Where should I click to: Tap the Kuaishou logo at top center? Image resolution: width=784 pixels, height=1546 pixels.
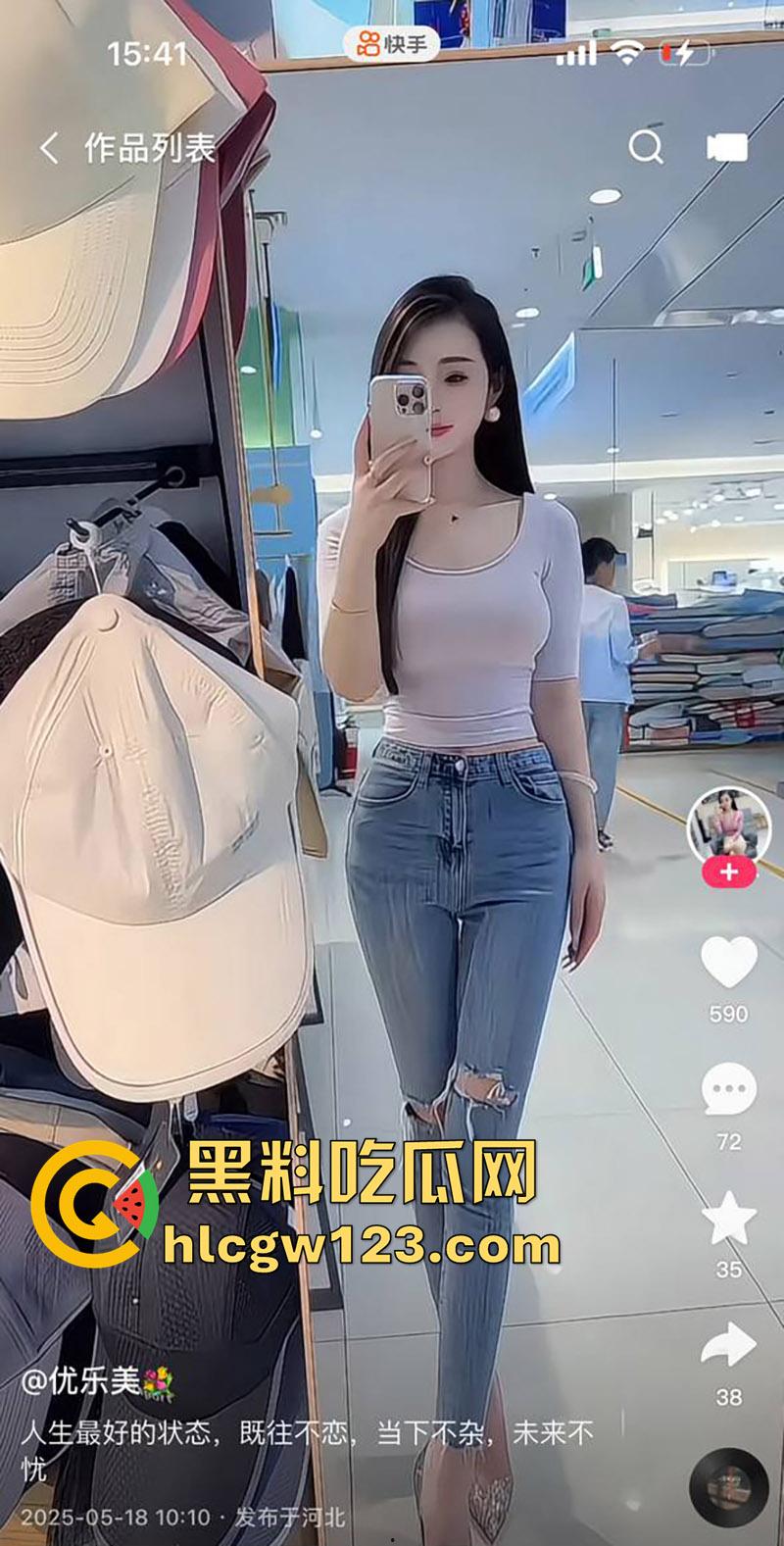pos(391,46)
